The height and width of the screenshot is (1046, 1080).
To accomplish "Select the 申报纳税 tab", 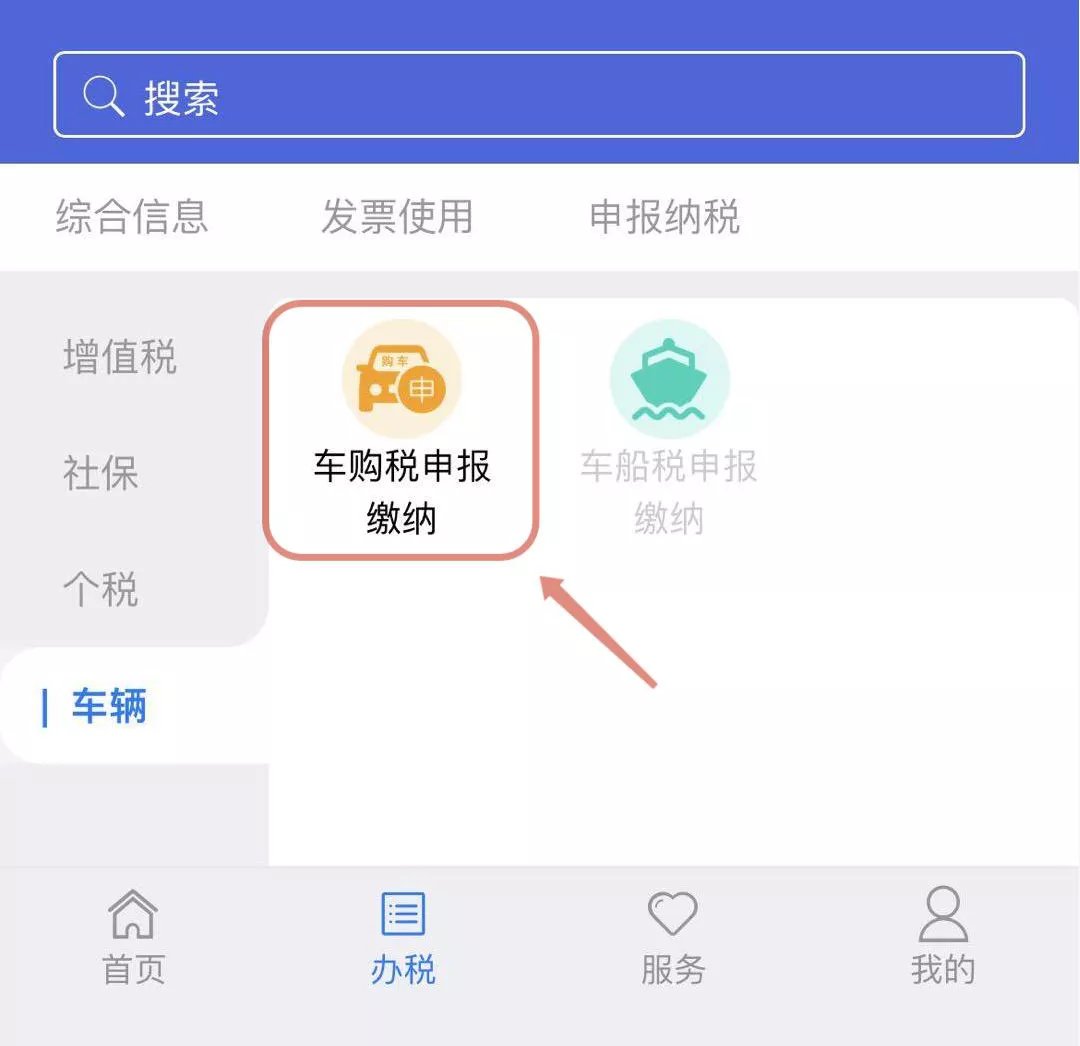I will coord(664,216).
